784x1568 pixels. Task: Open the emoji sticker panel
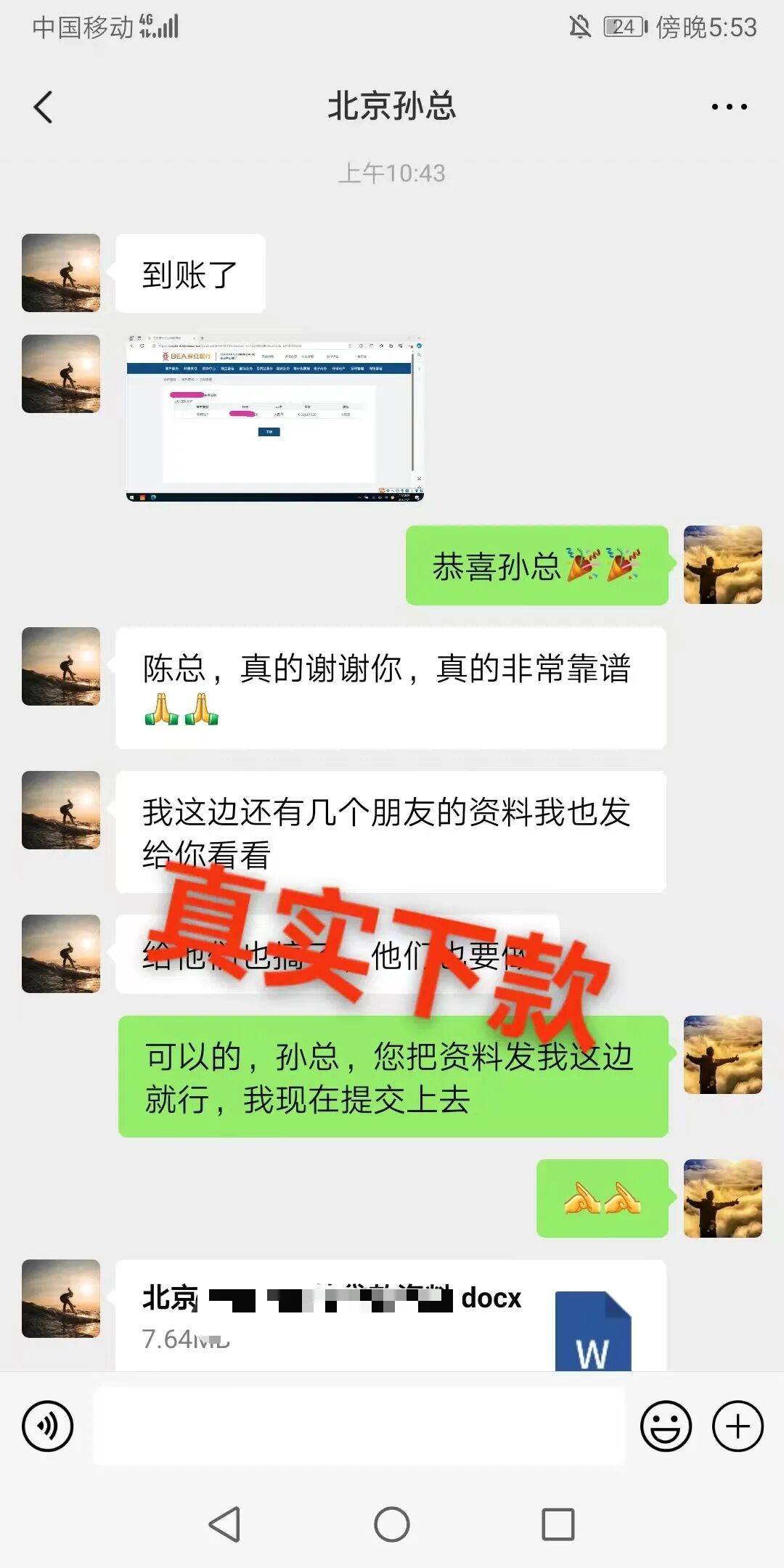[665, 1426]
